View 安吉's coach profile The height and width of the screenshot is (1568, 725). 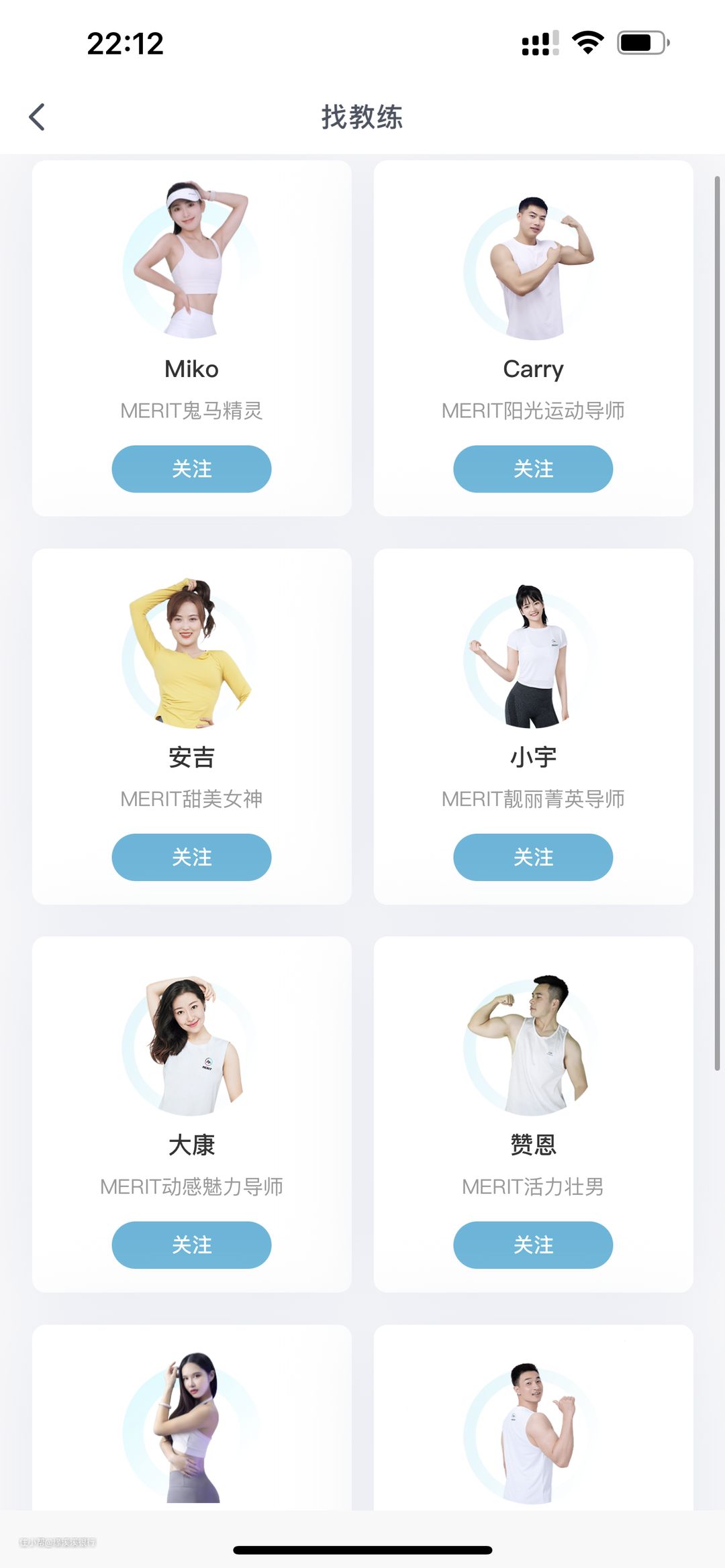pyautogui.click(x=191, y=658)
